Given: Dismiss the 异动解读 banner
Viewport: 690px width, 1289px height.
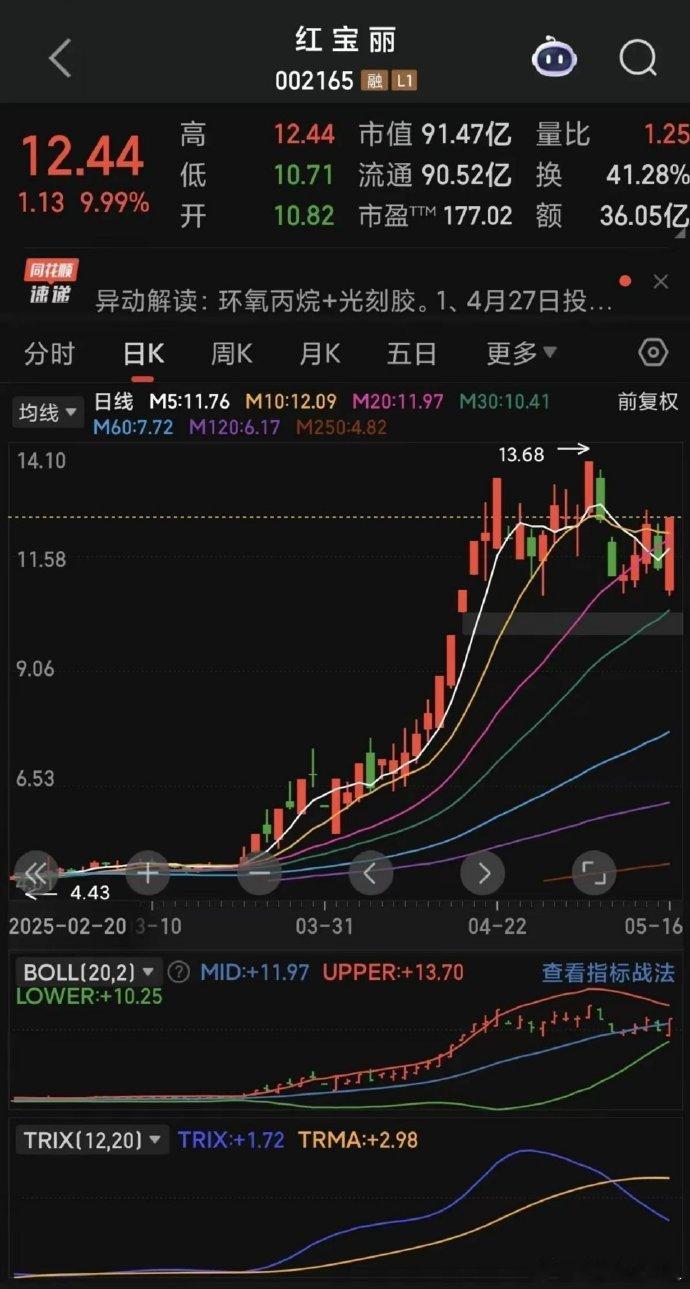Looking at the screenshot, I should coord(660,282).
